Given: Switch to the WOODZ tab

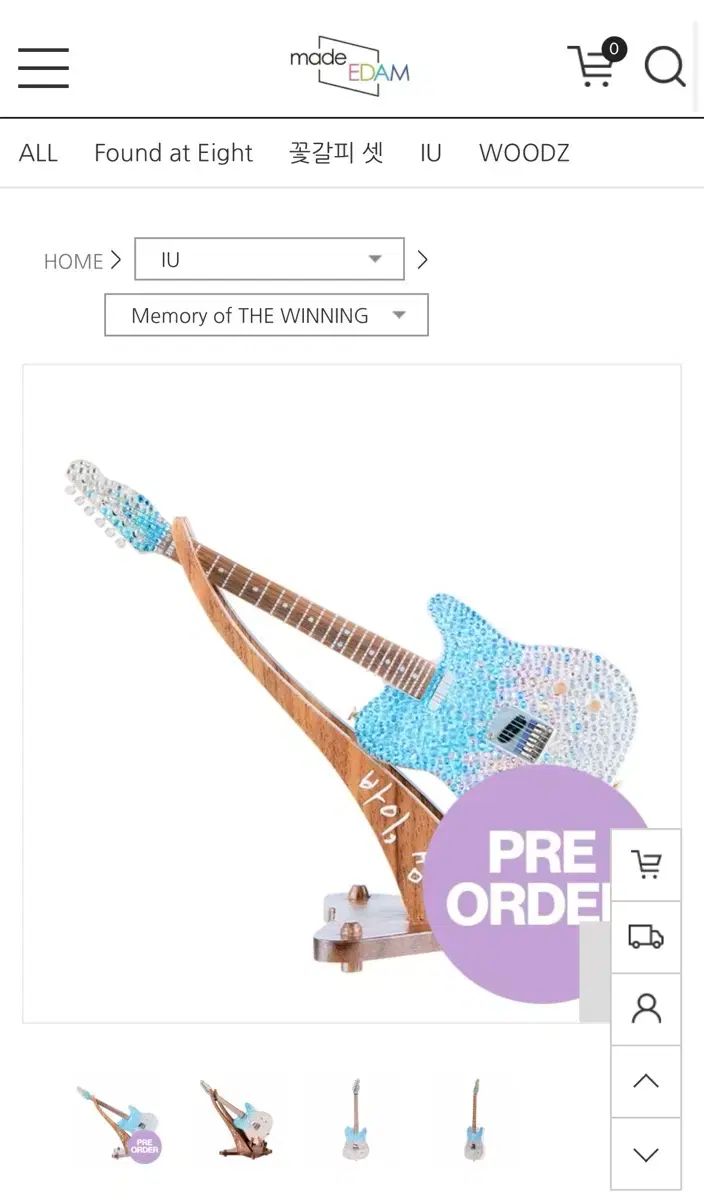Looking at the screenshot, I should click(x=524, y=153).
